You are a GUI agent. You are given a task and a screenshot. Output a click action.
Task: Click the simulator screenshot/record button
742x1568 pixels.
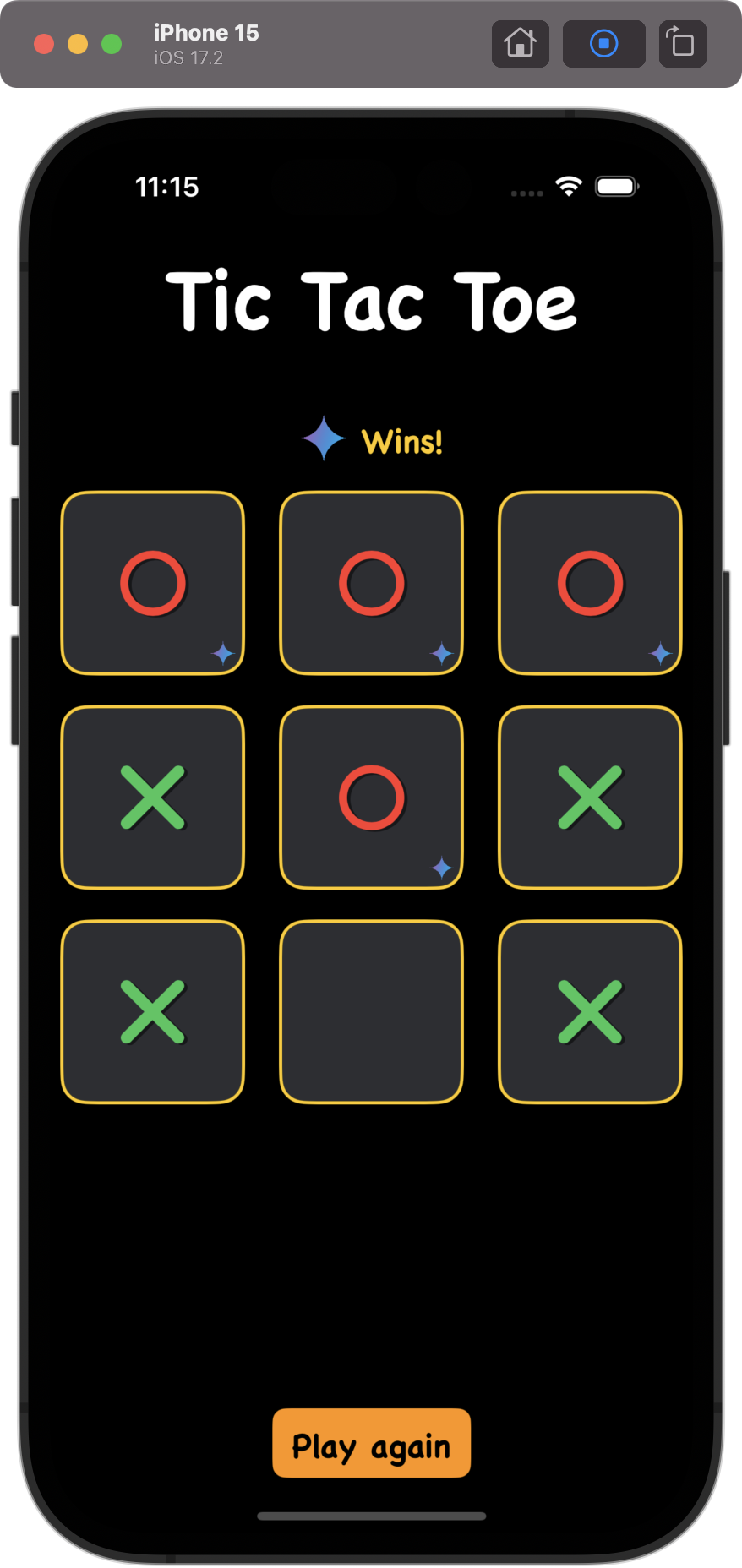point(603,43)
